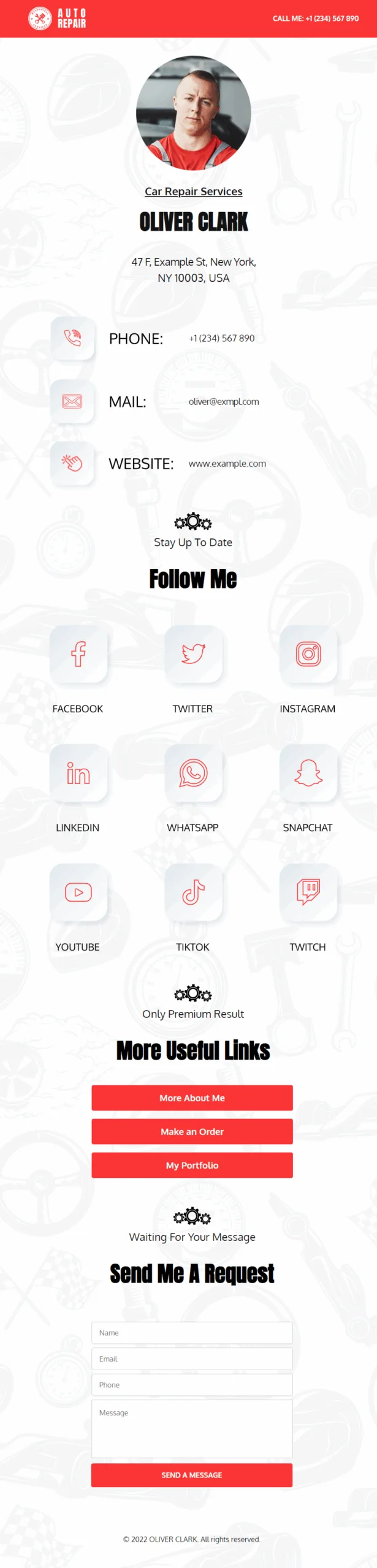
Task: Go to the Instagram profile
Action: 308,654
